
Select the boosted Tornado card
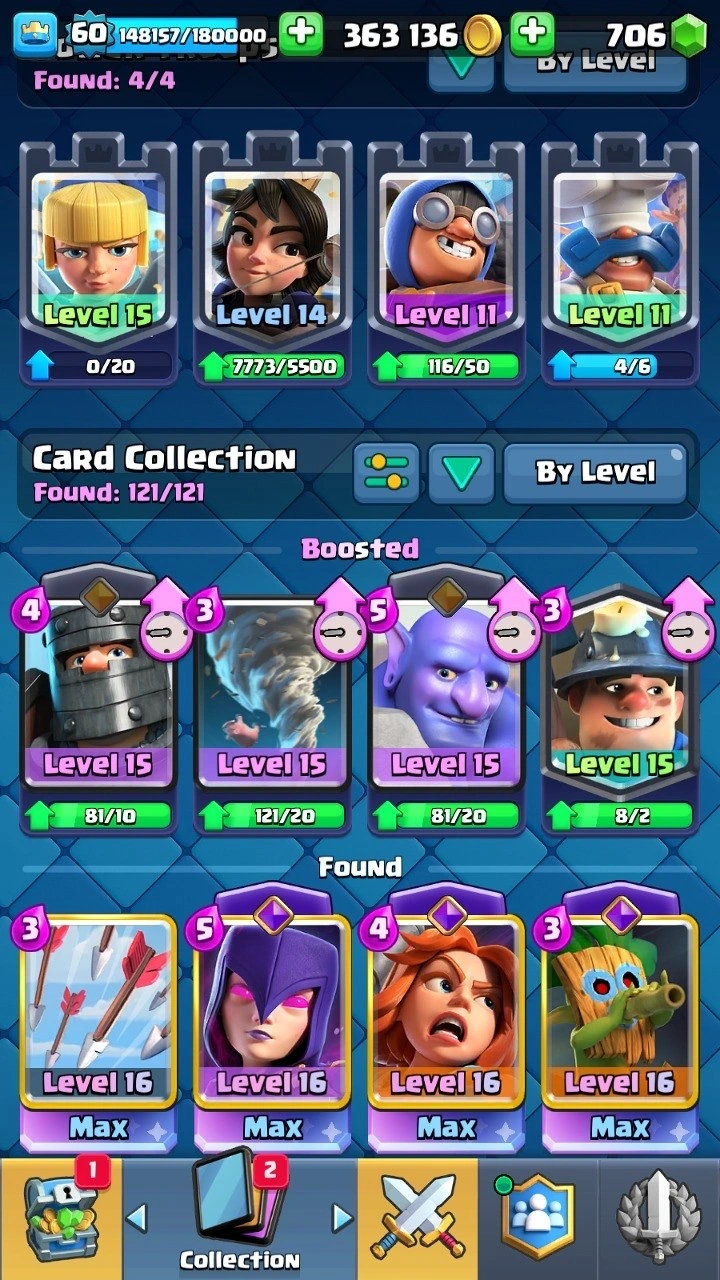point(272,706)
